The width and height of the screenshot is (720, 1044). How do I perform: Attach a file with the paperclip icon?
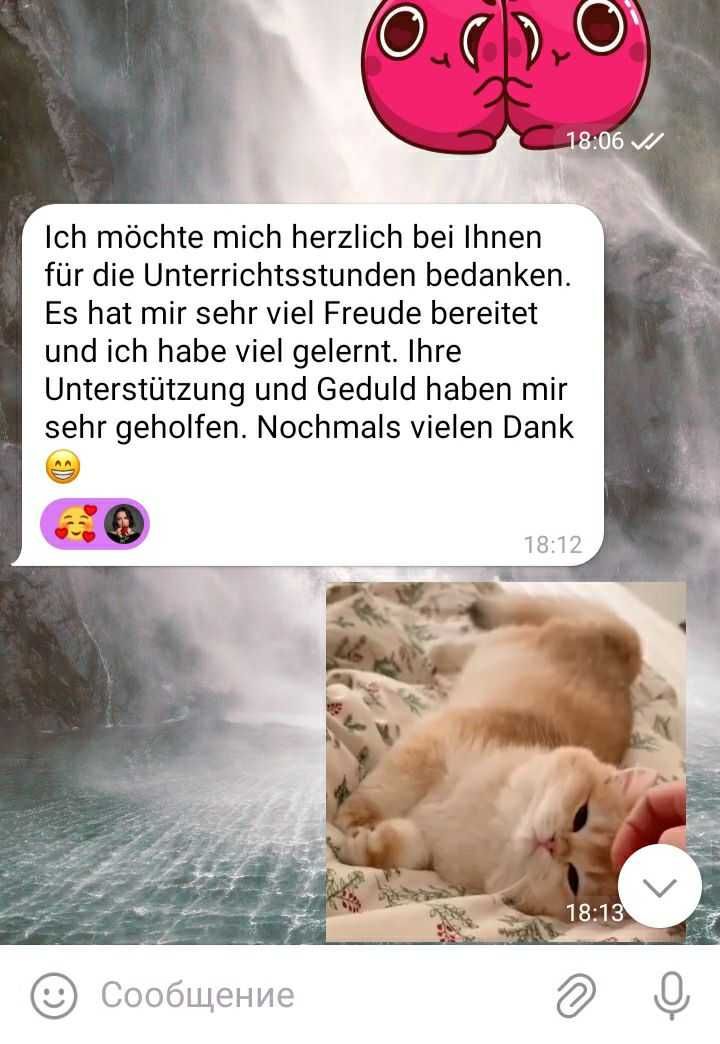576,995
